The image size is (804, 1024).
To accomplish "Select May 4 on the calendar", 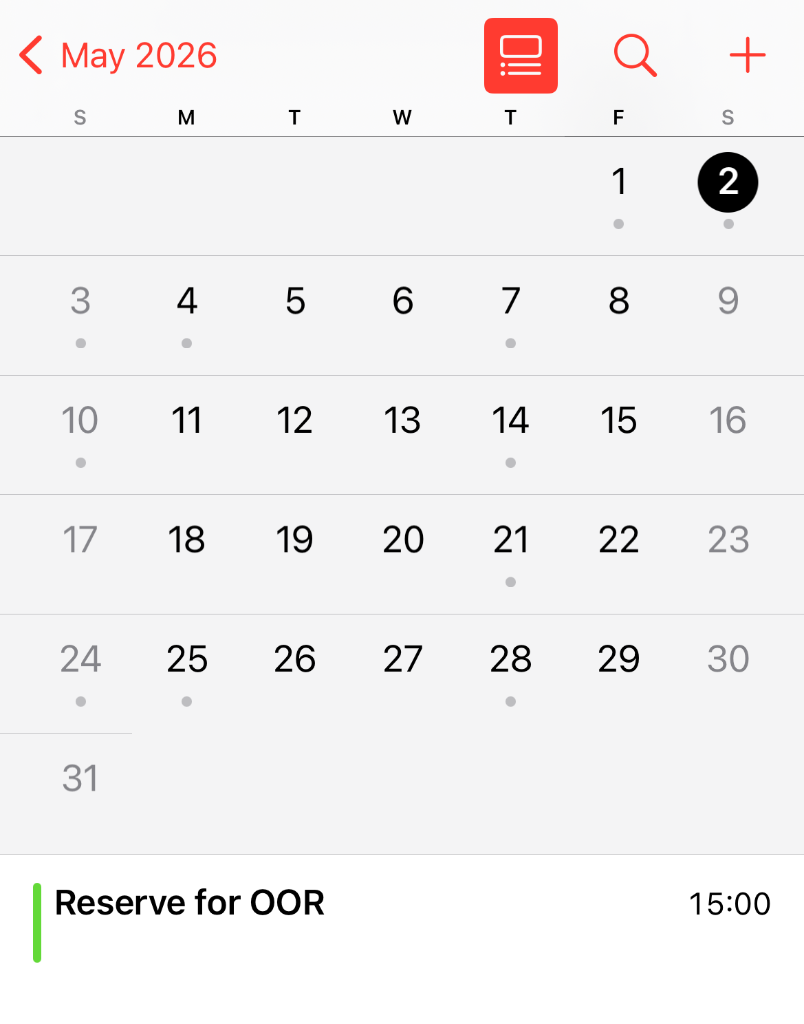I will point(187,301).
